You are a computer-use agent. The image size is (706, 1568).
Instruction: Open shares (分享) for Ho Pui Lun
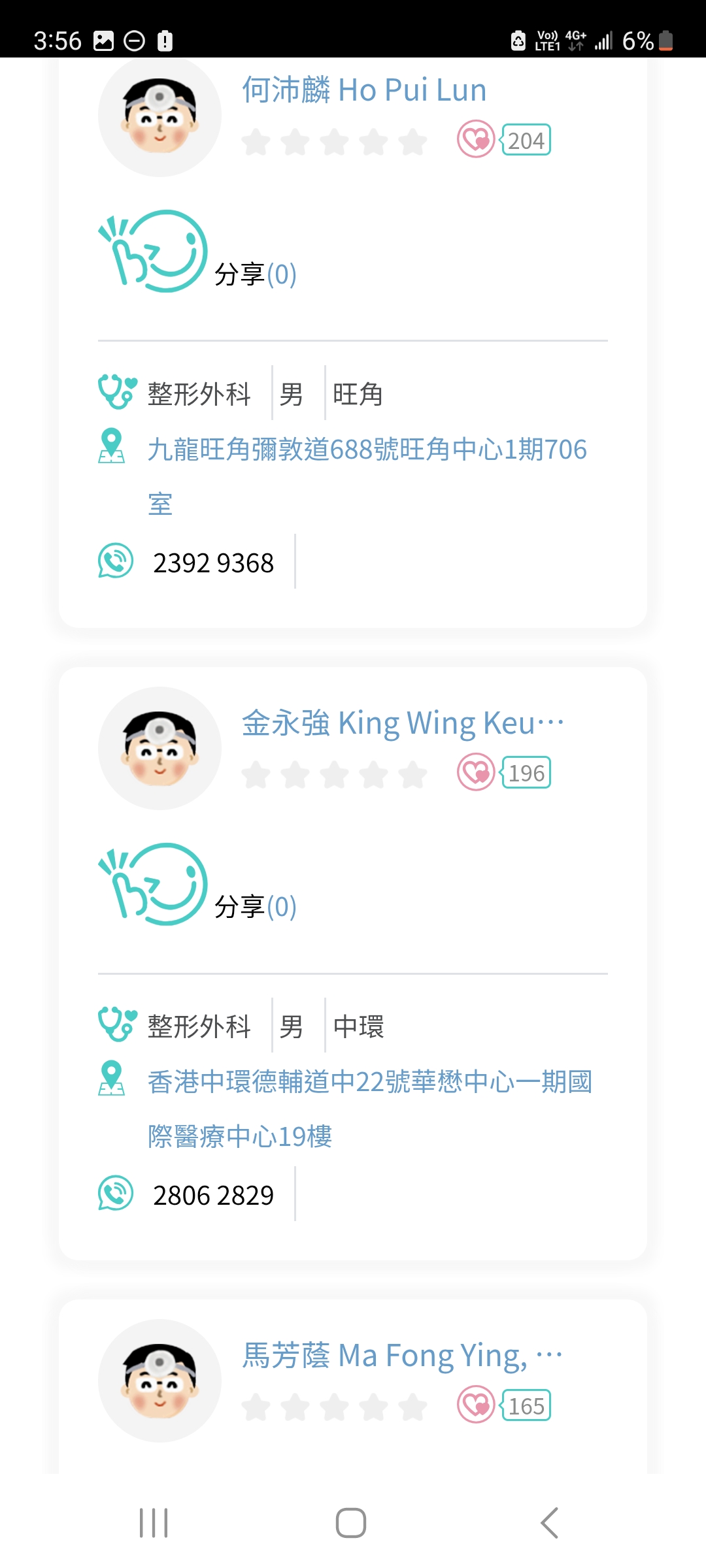click(255, 274)
